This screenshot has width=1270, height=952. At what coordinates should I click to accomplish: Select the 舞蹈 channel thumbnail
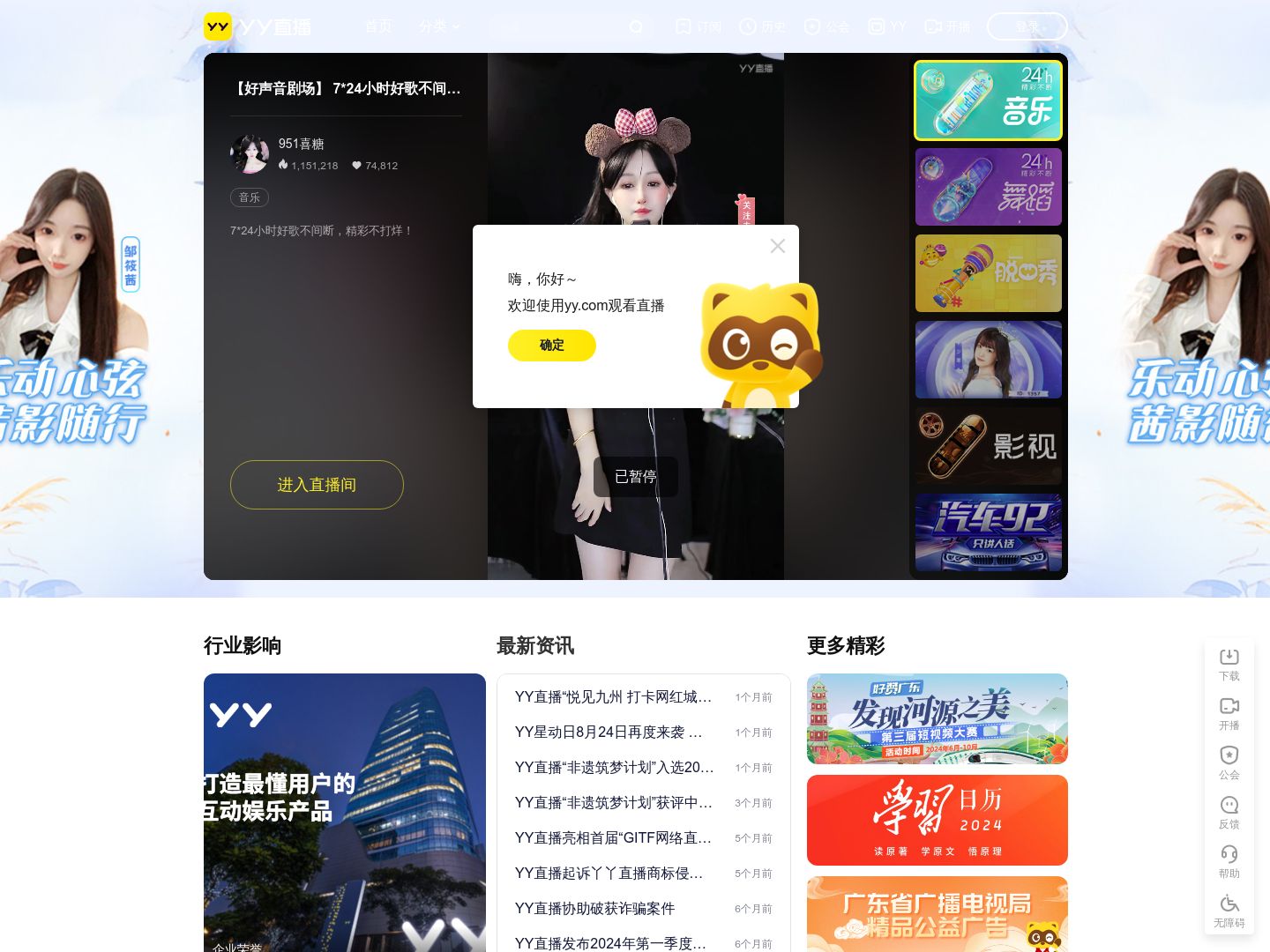pyautogui.click(x=988, y=187)
